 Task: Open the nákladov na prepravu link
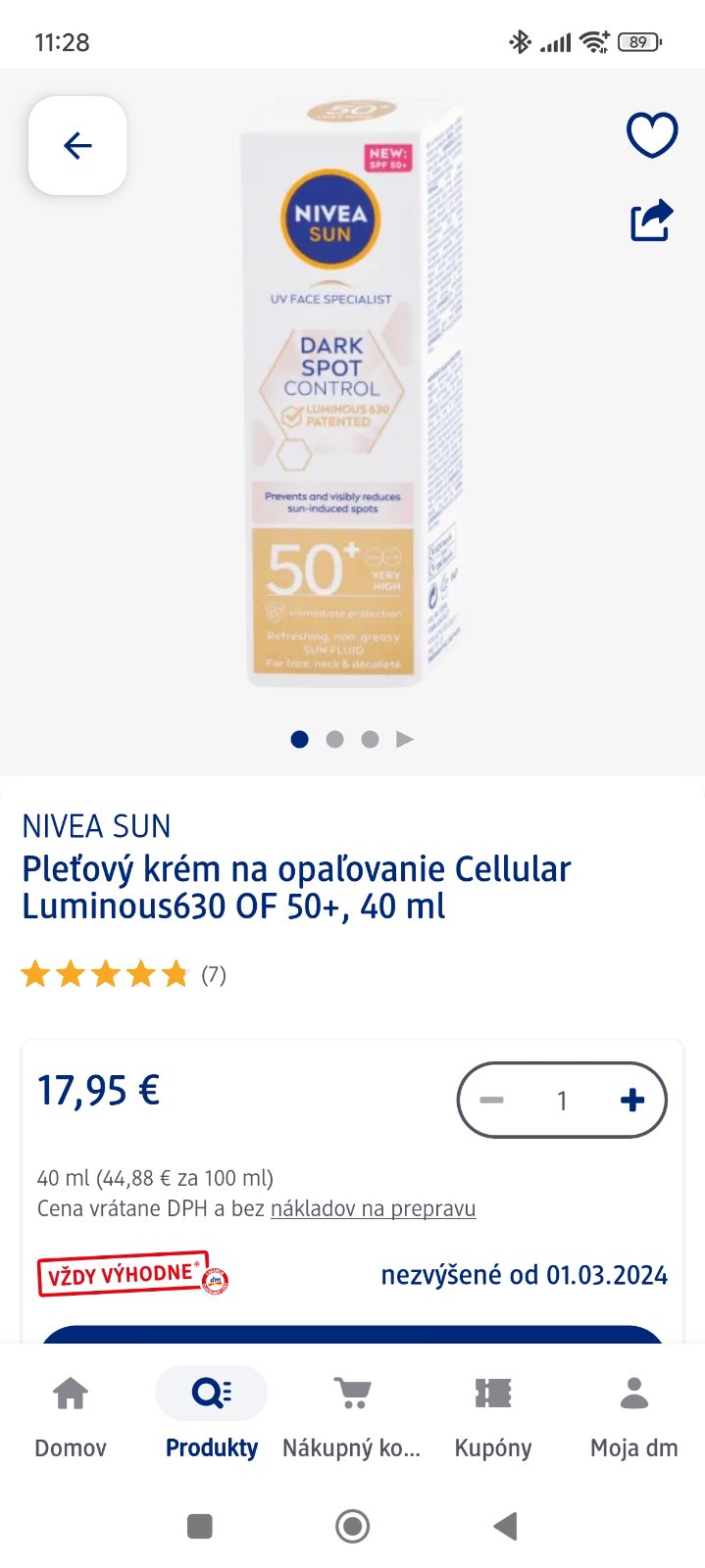pyautogui.click(x=373, y=1208)
